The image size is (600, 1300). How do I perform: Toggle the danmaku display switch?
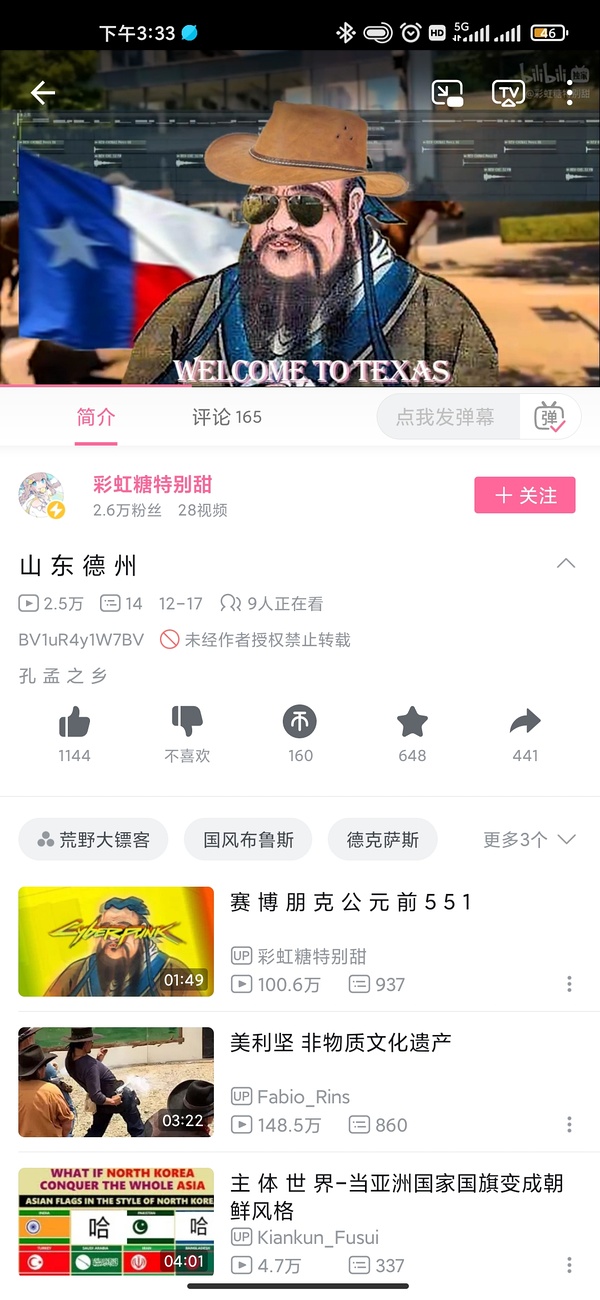point(550,417)
